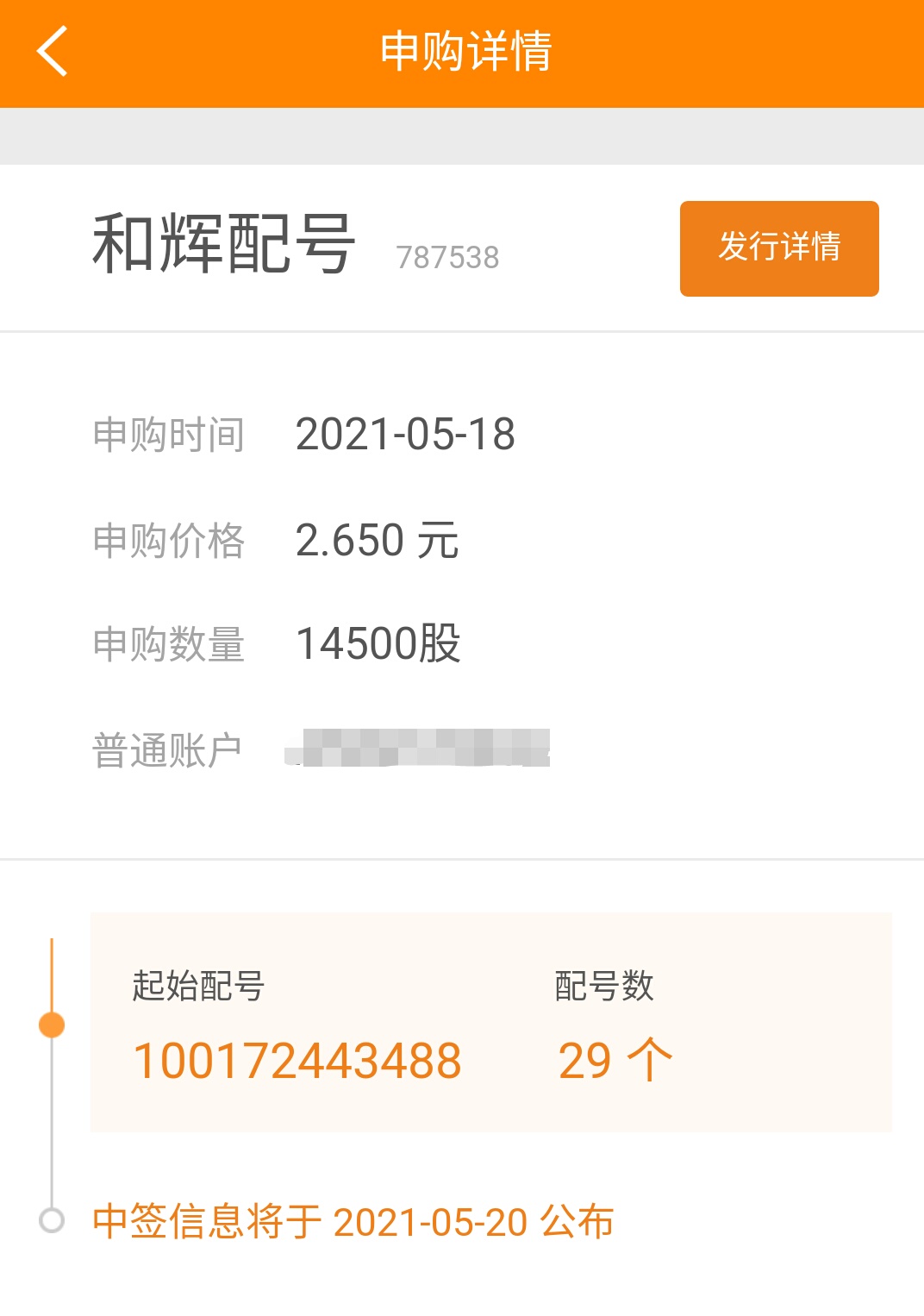Open 发行详情 for 和辉配号
The image size is (924, 1316).
778,248
